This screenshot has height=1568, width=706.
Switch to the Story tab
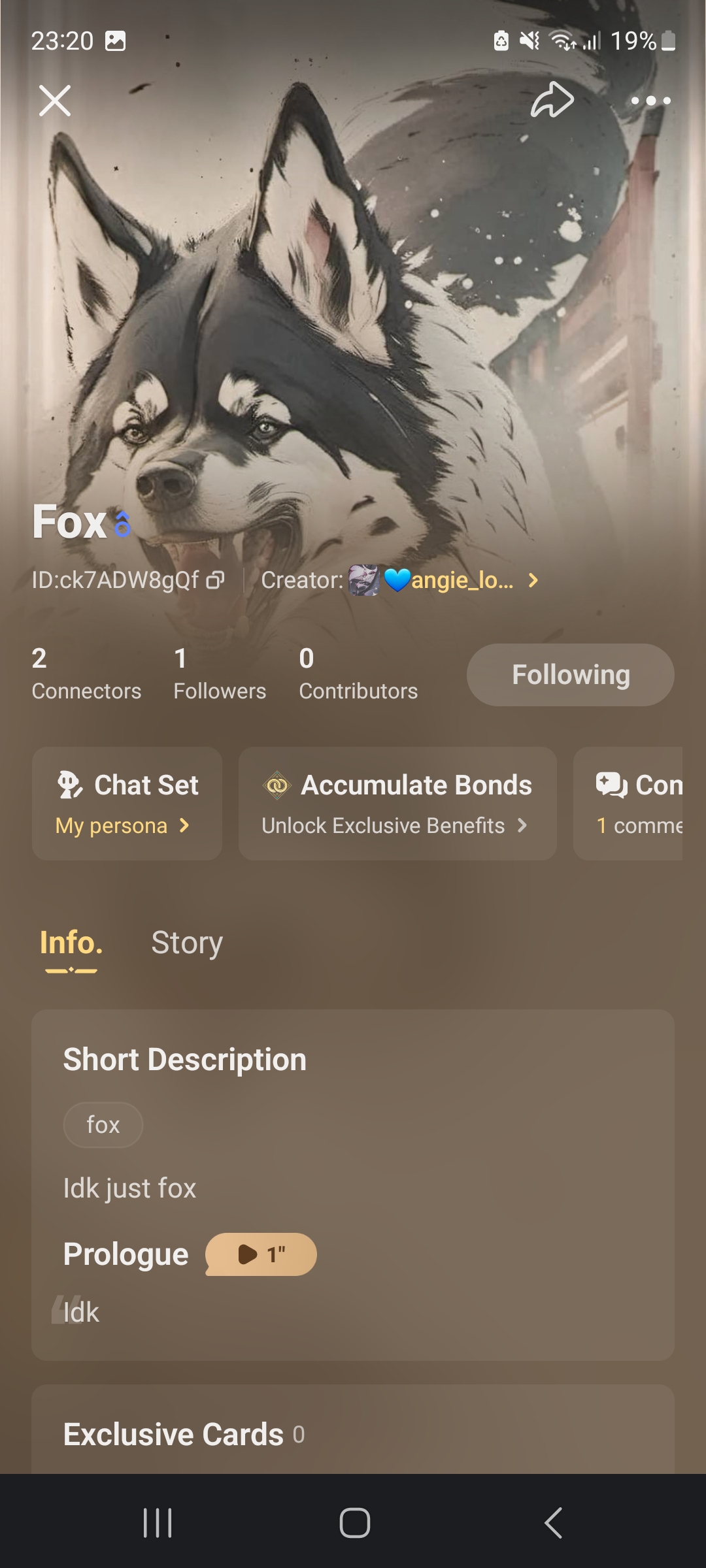pyautogui.click(x=187, y=943)
